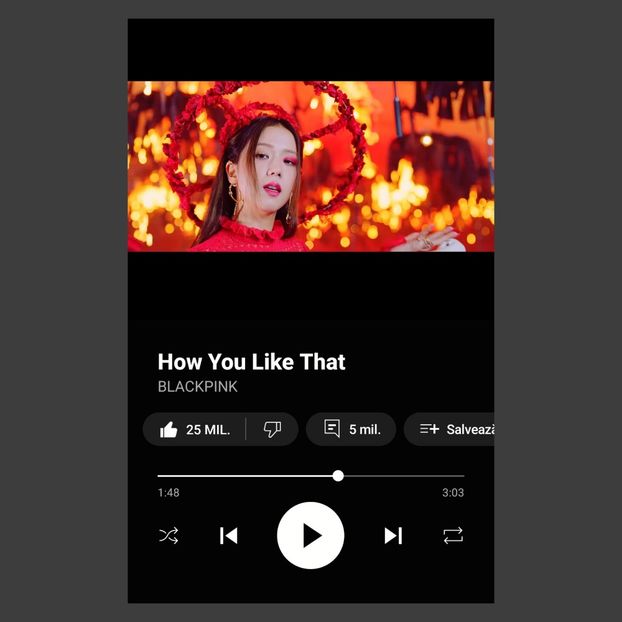The height and width of the screenshot is (622, 622).
Task: Play the song with the round play button
Action: click(311, 536)
